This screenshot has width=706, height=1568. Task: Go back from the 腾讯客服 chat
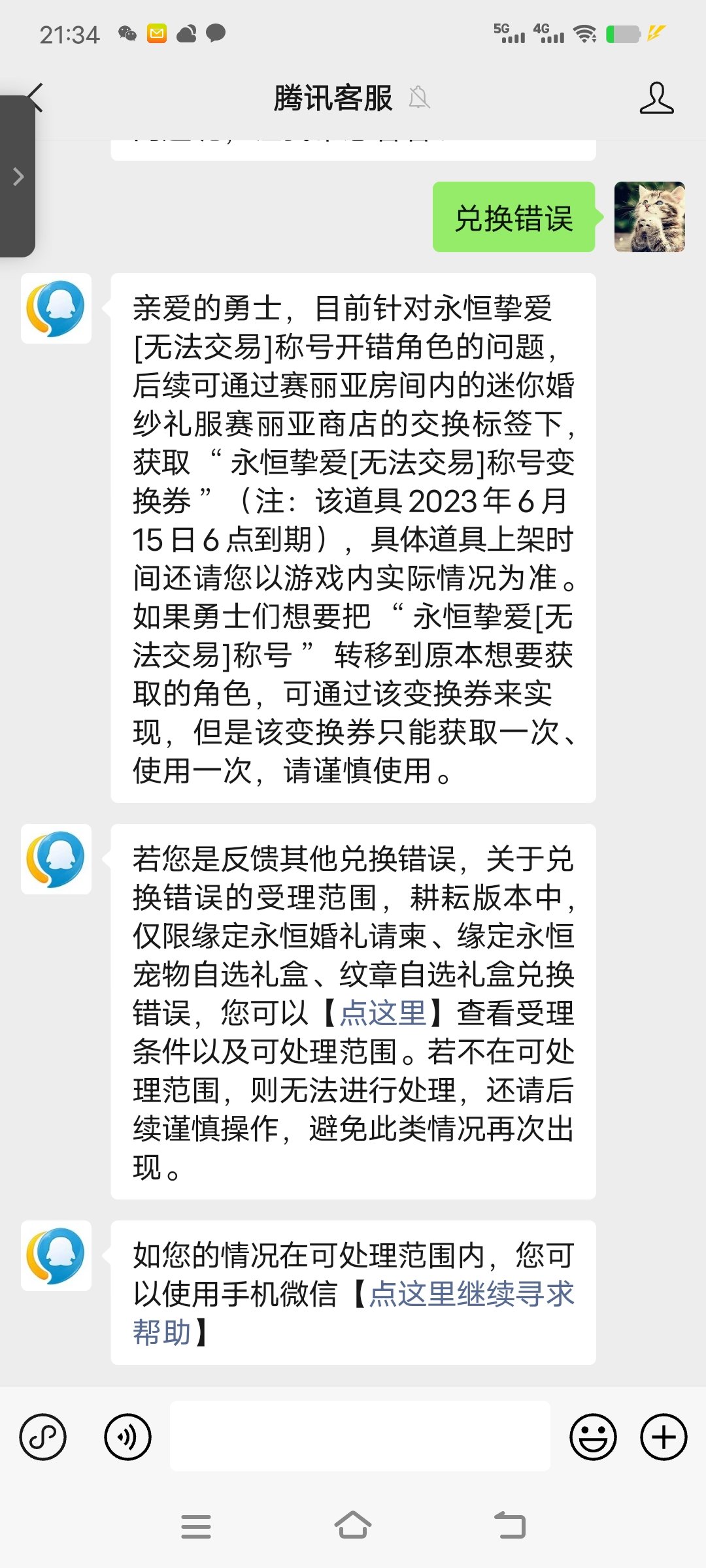tap(35, 98)
